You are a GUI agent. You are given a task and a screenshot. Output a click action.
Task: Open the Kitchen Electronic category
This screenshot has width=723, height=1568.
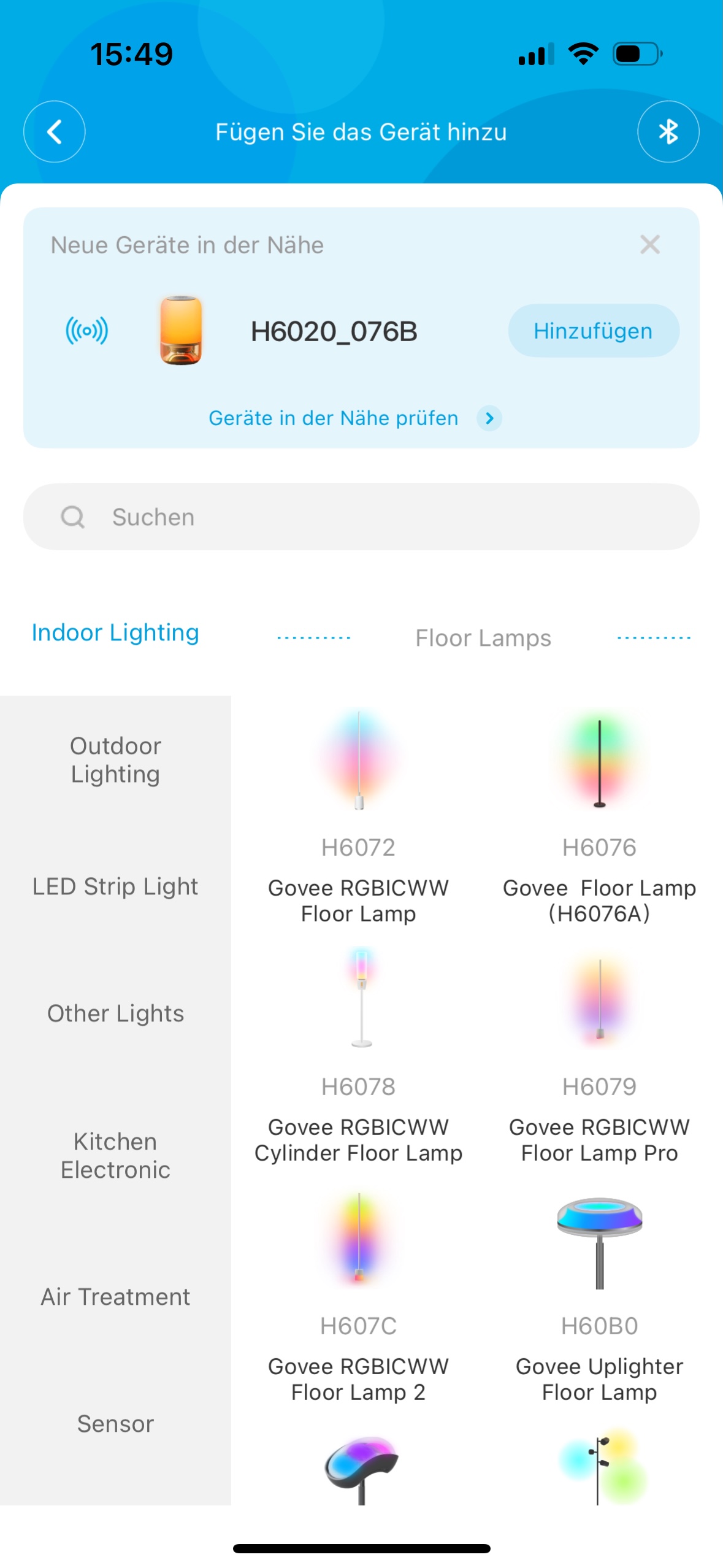pos(115,1155)
